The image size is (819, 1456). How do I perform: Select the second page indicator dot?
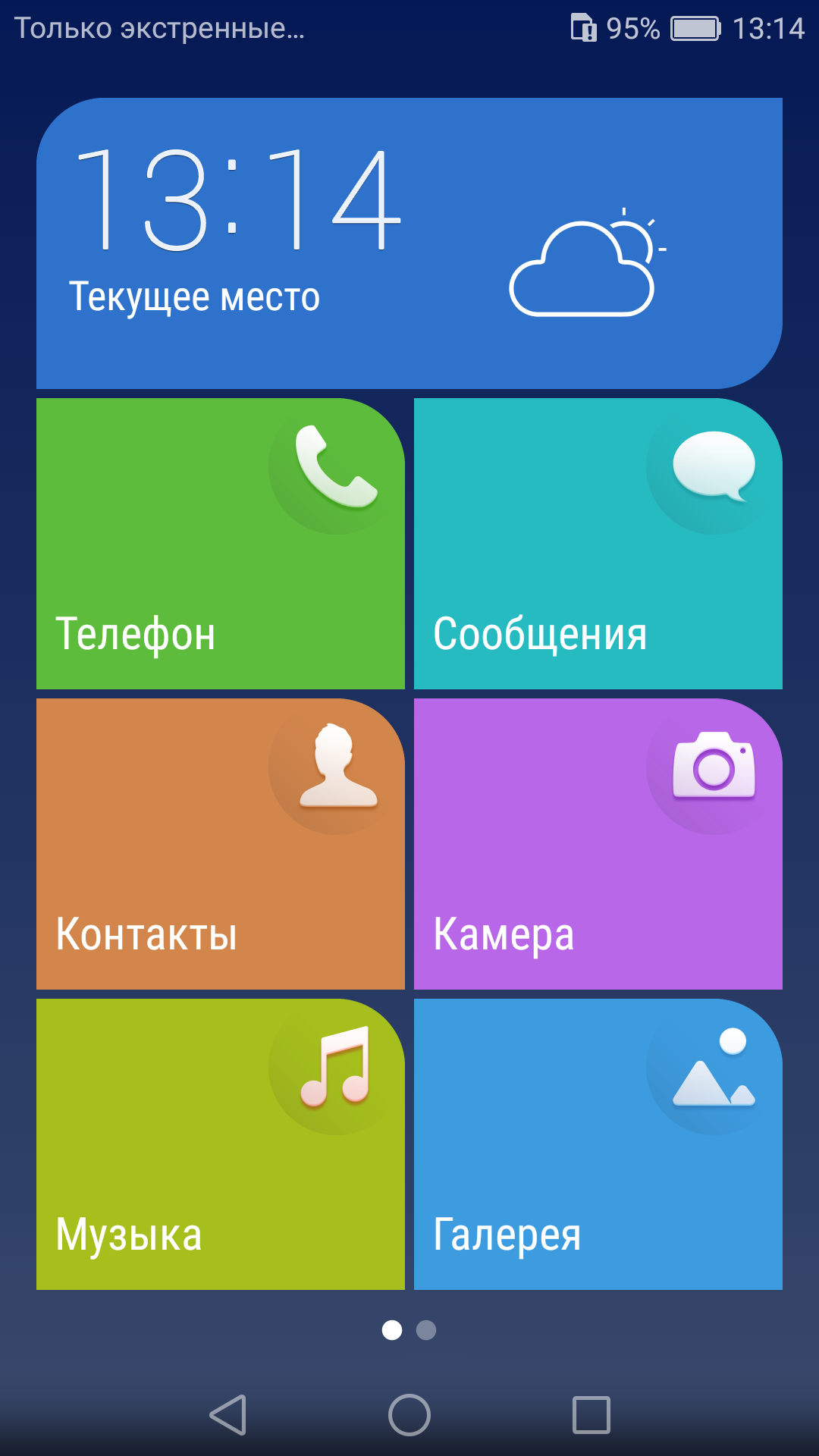[426, 1330]
